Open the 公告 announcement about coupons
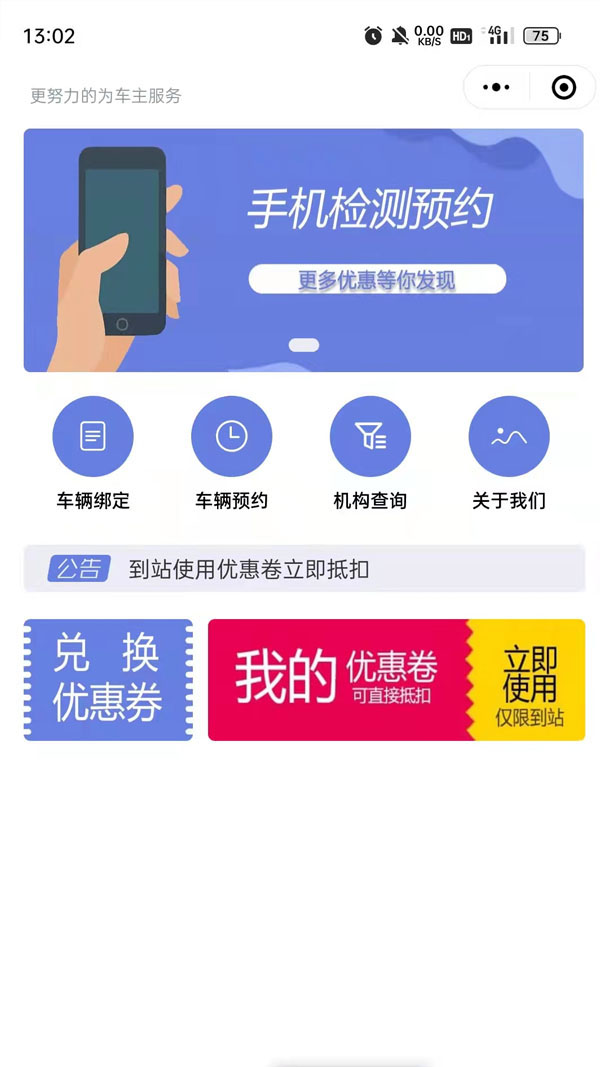The width and height of the screenshot is (600, 1067). [x=303, y=569]
